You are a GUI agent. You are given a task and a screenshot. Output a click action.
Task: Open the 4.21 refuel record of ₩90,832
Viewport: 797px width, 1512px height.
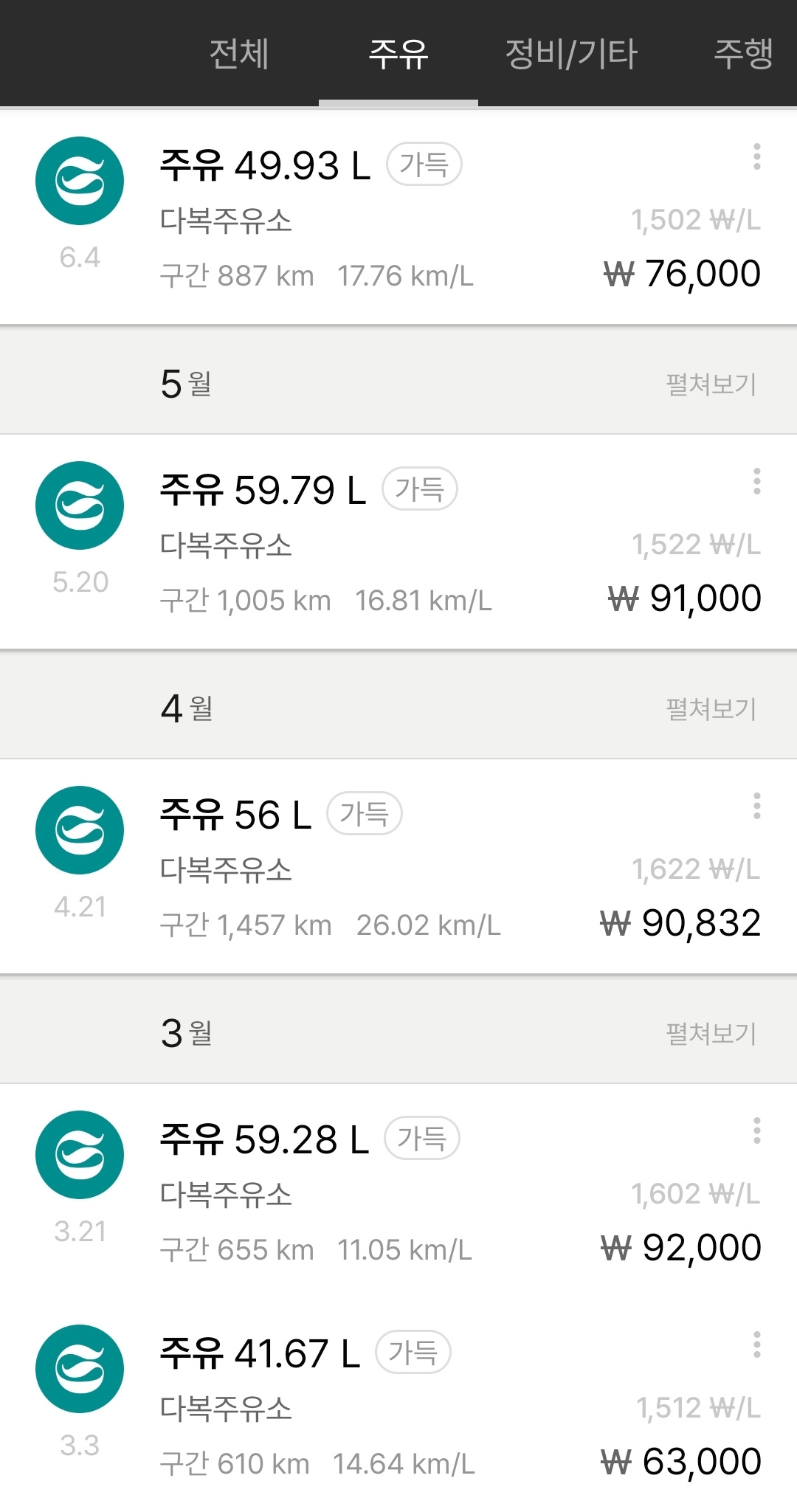(398, 871)
